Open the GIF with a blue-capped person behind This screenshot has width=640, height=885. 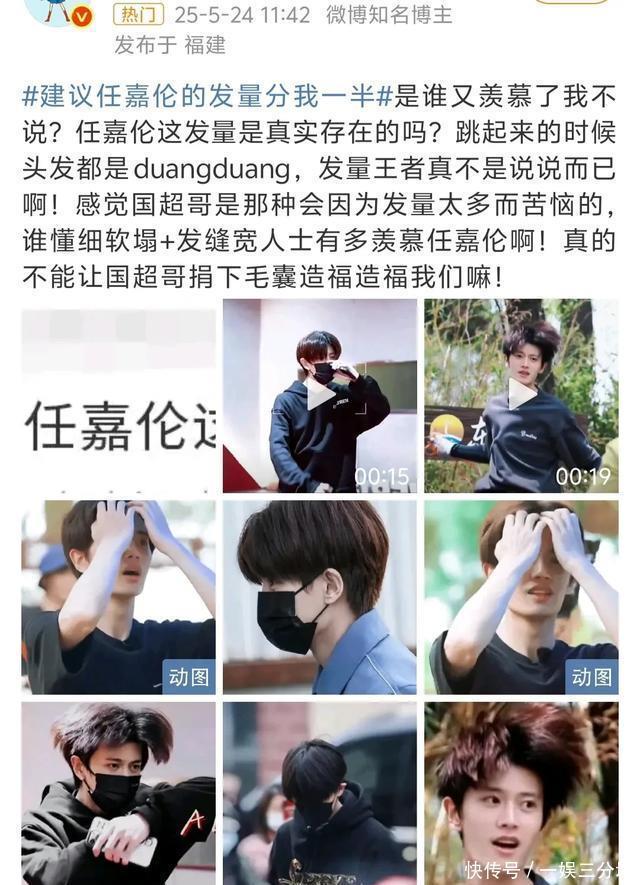coord(119,597)
